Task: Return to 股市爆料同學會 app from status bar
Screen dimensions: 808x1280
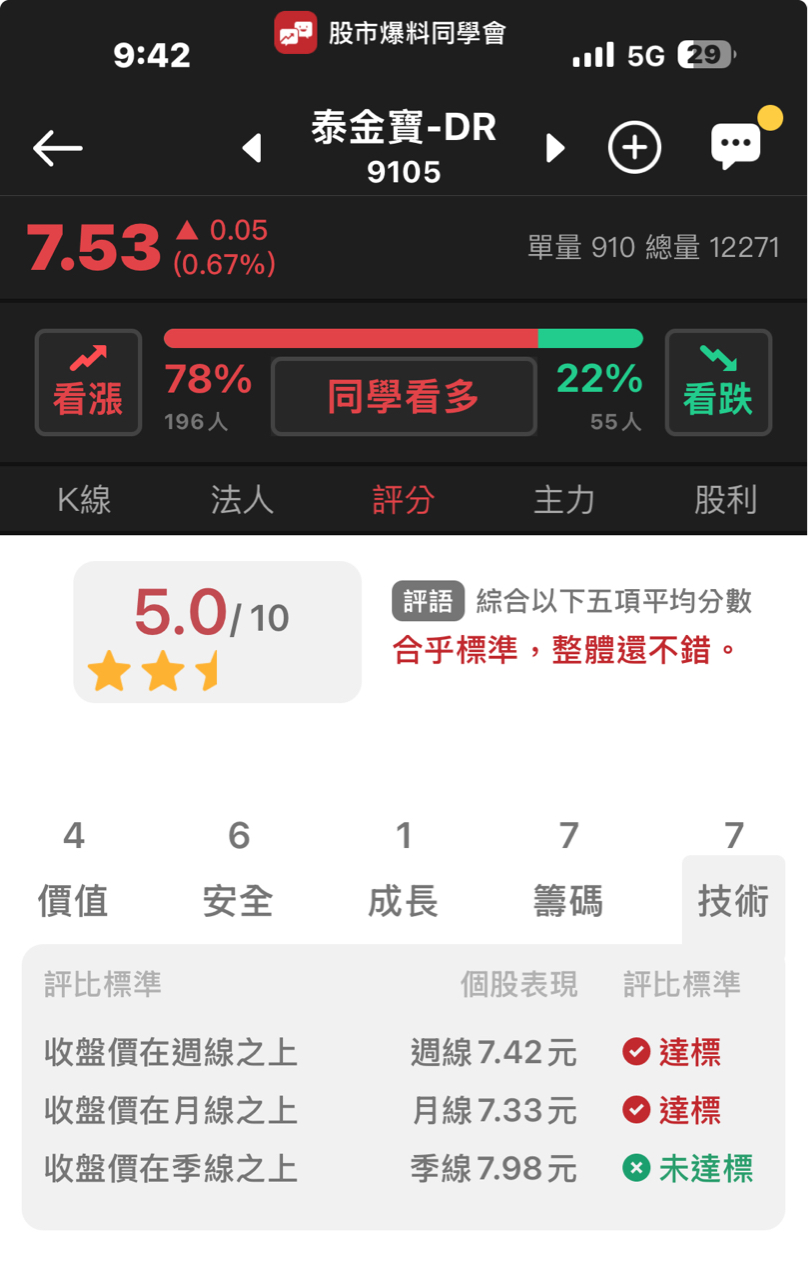Action: pyautogui.click(x=391, y=33)
